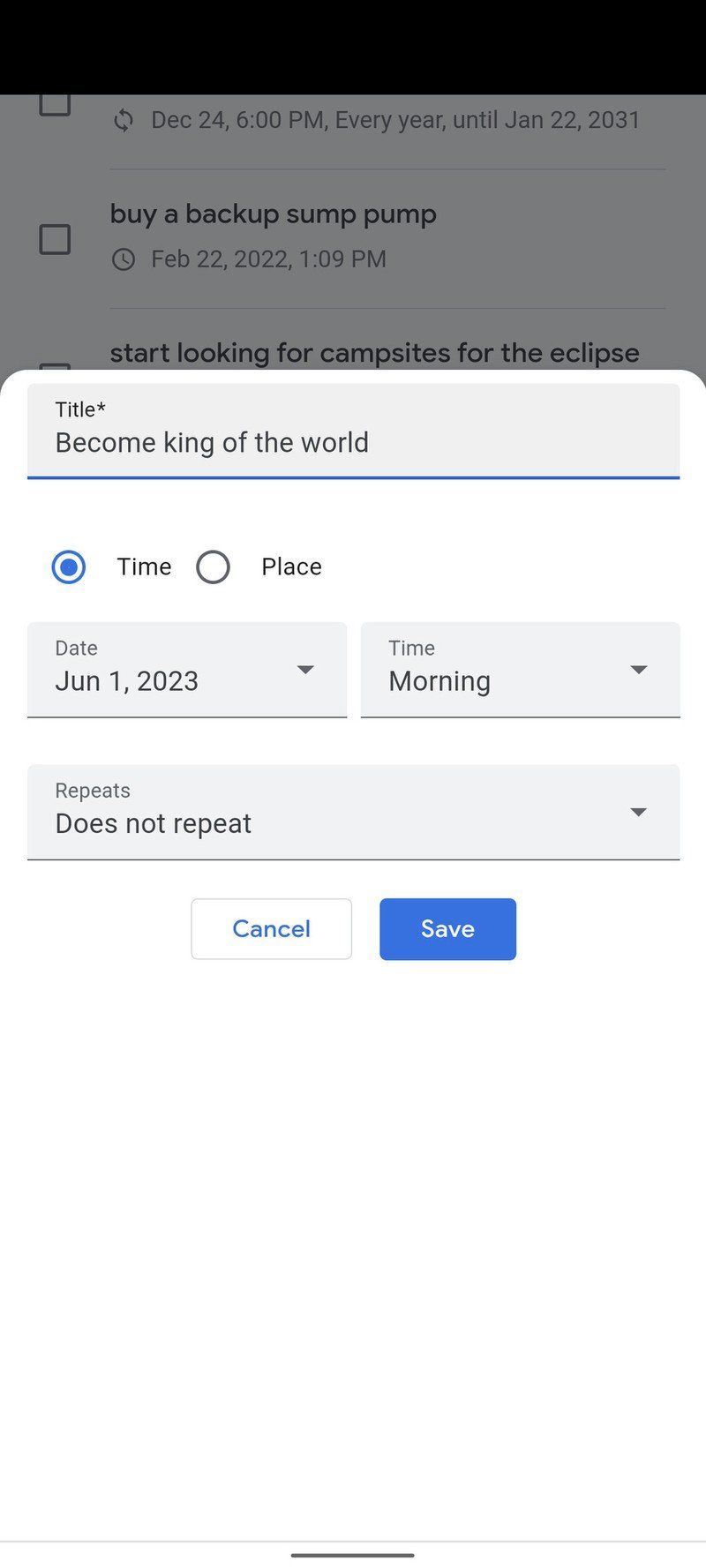
Task: Check off the 'buy a backup sump pump' task
Action: click(x=55, y=239)
